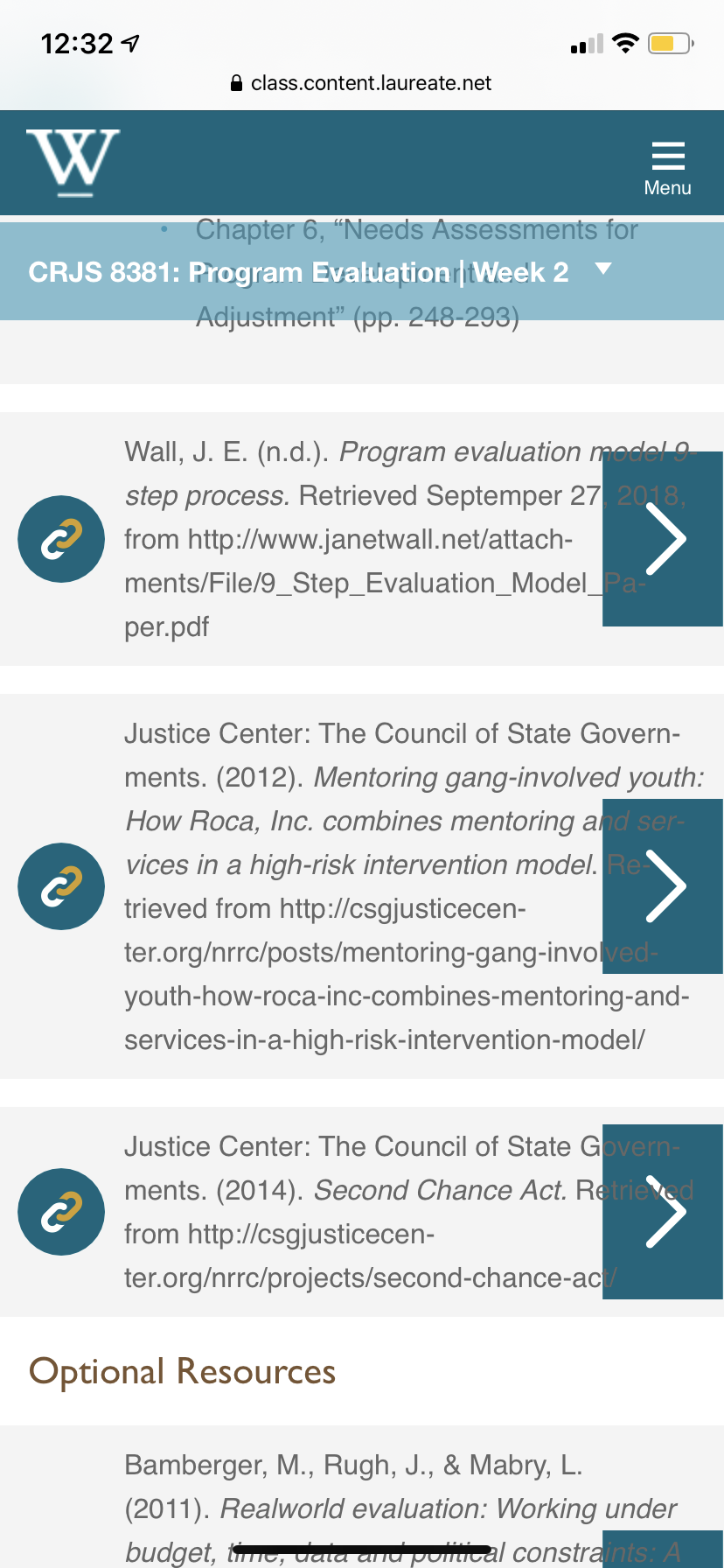Tap link icon beside Second Chance Act citation
724x1568 pixels.
click(61, 1212)
